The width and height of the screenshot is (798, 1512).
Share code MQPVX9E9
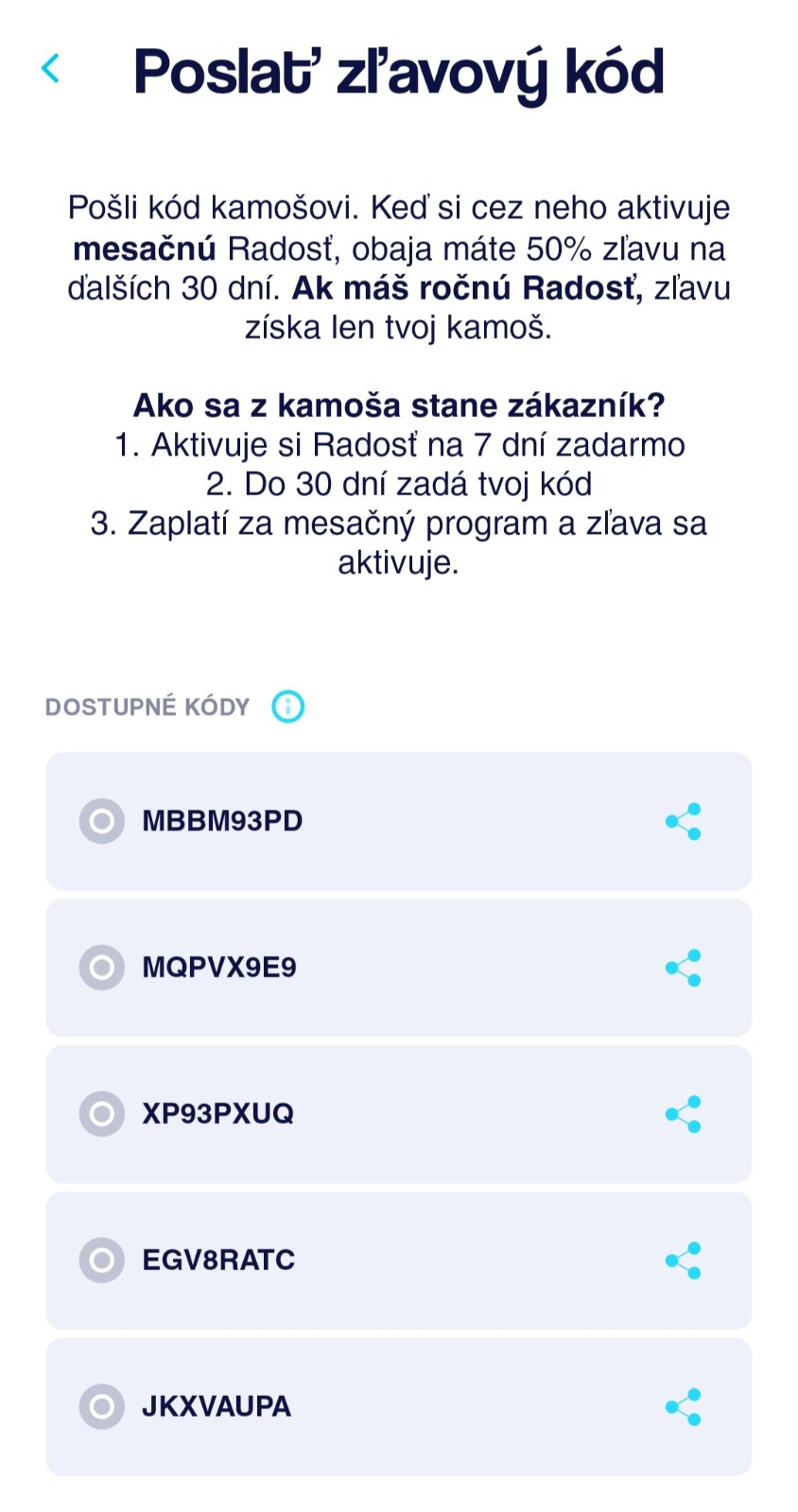(x=683, y=968)
